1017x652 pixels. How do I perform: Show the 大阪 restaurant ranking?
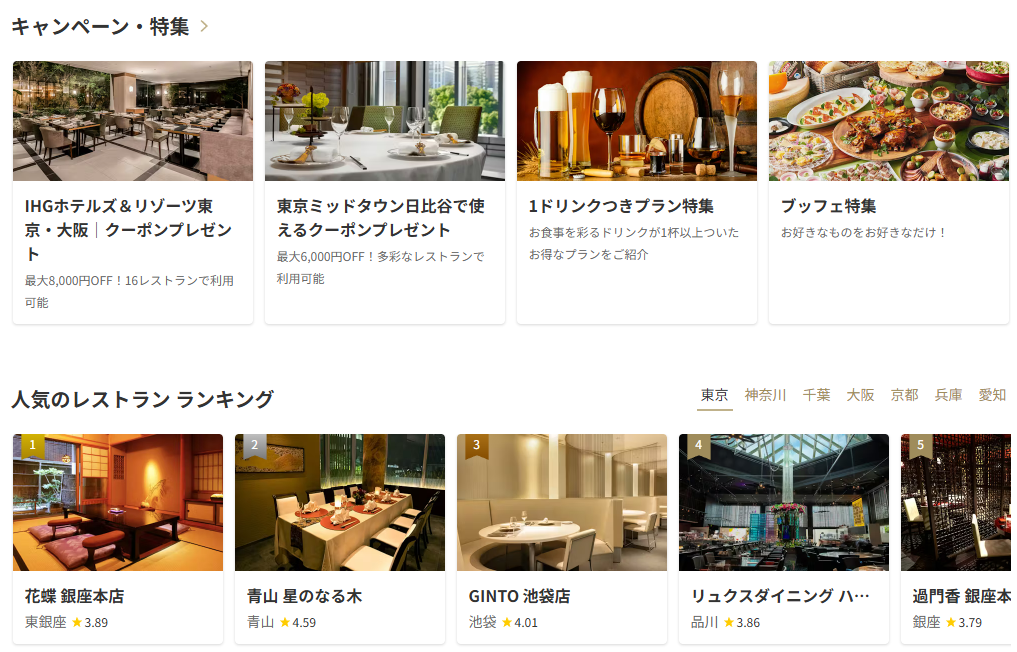tap(860, 395)
